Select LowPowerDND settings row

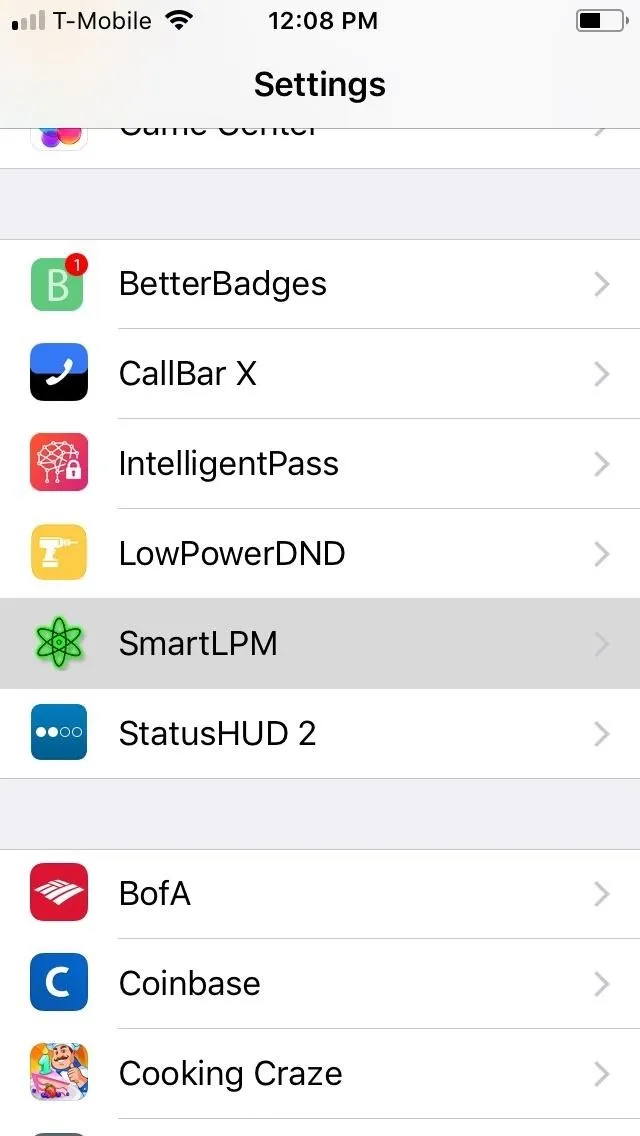tap(320, 554)
